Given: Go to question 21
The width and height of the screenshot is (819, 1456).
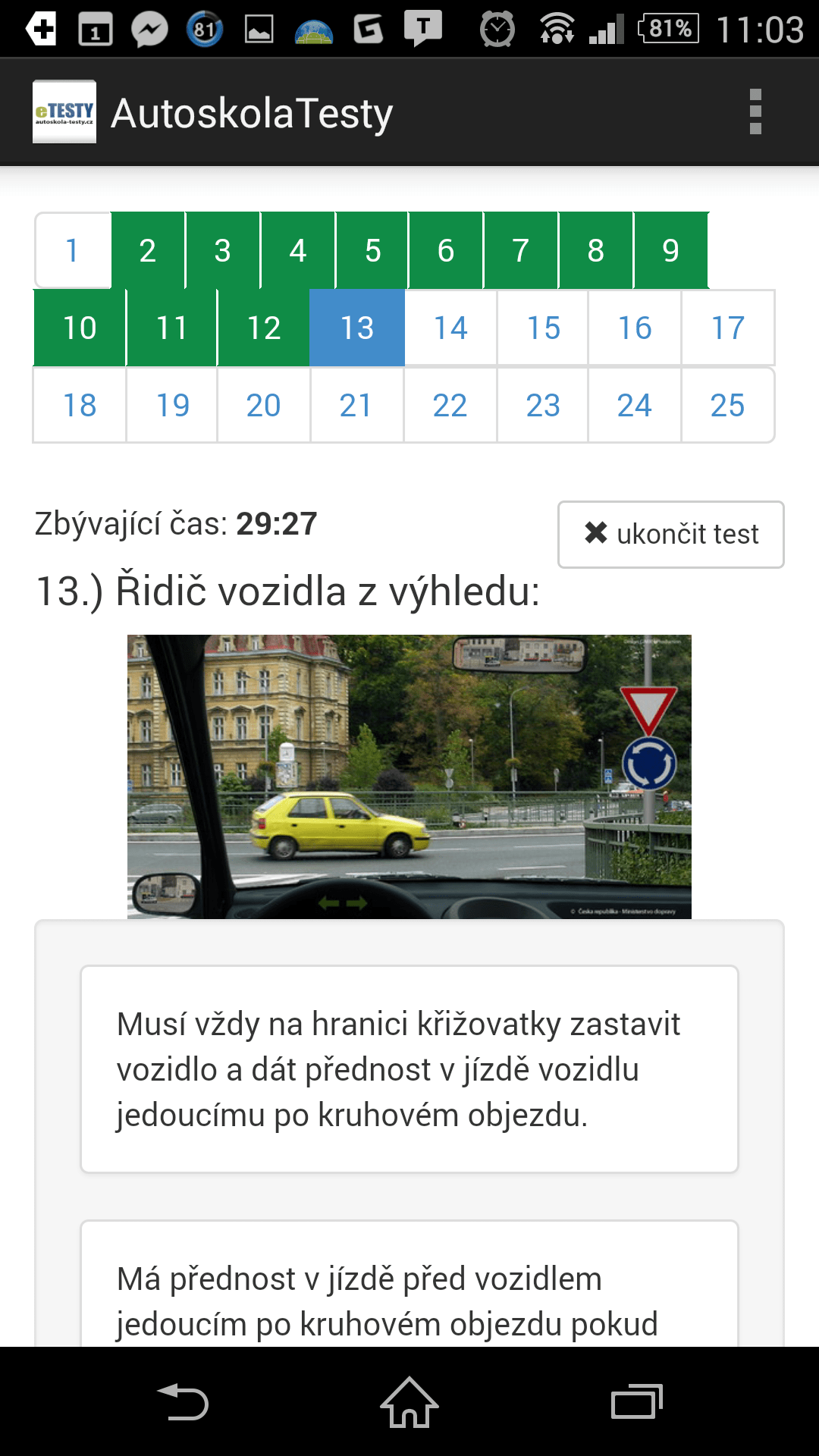Looking at the screenshot, I should (356, 406).
